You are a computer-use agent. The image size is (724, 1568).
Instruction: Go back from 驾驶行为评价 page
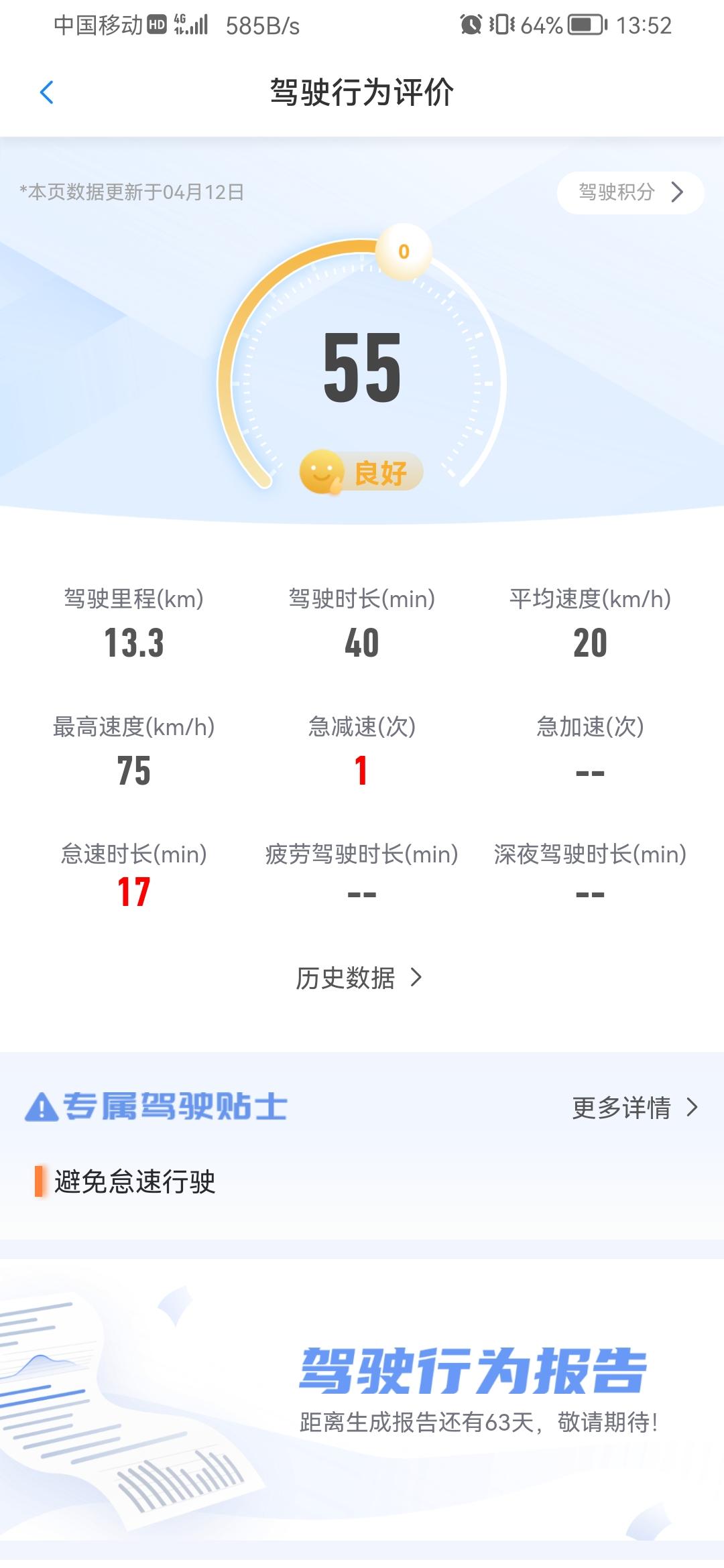point(46,92)
